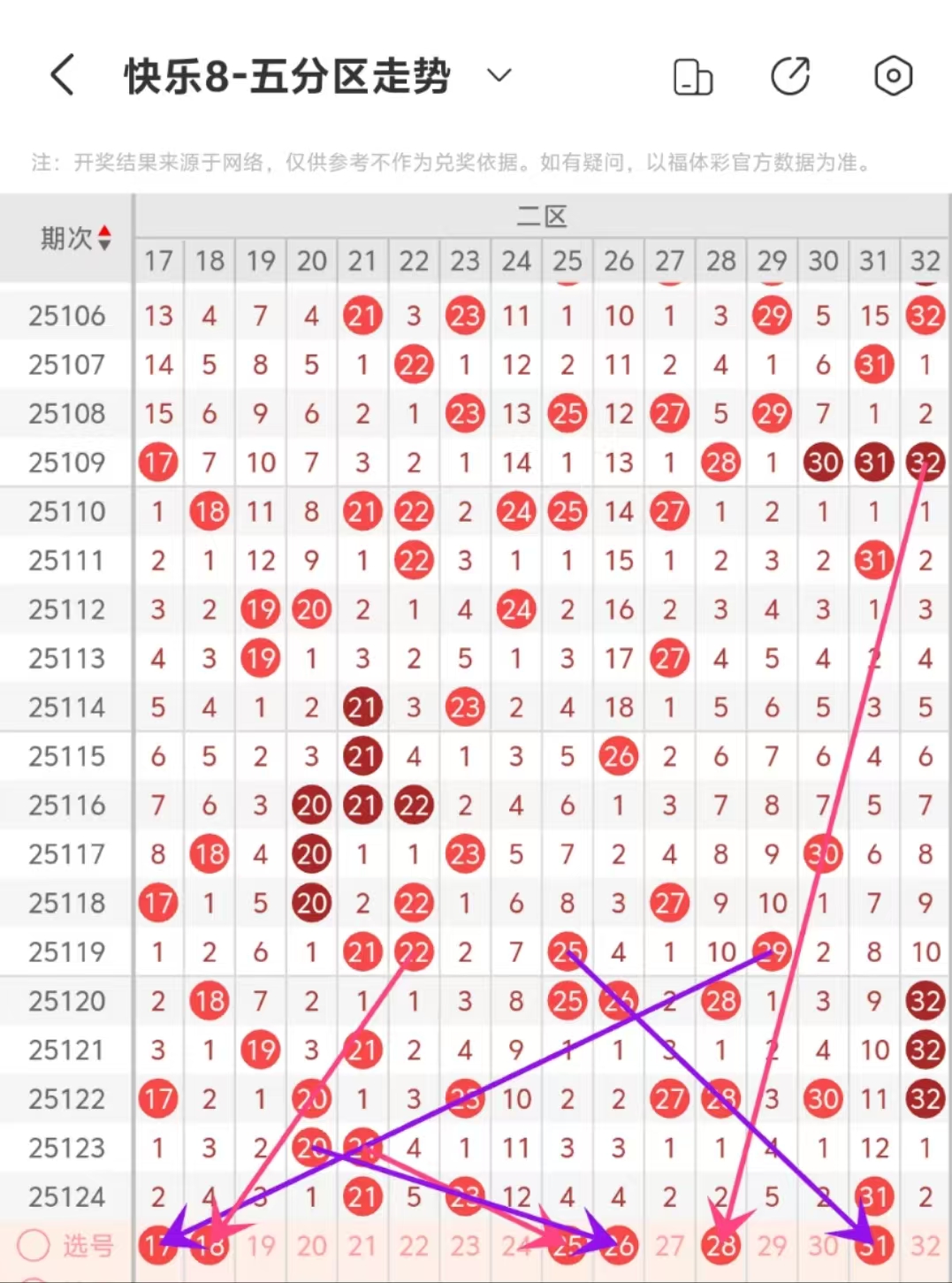Tap the circle beside 选号

[x=34, y=1246]
